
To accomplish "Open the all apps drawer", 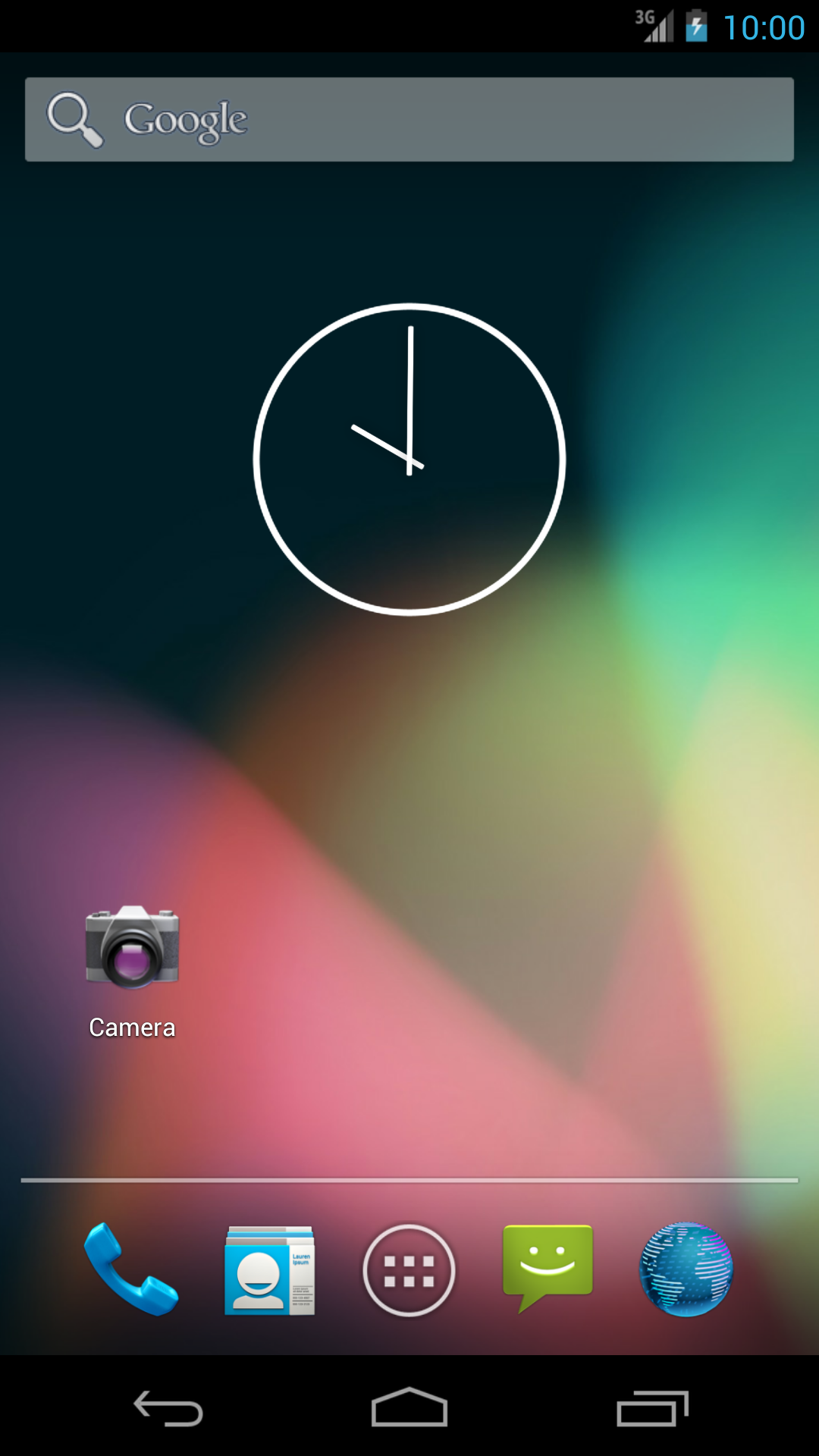I will (x=409, y=1270).
